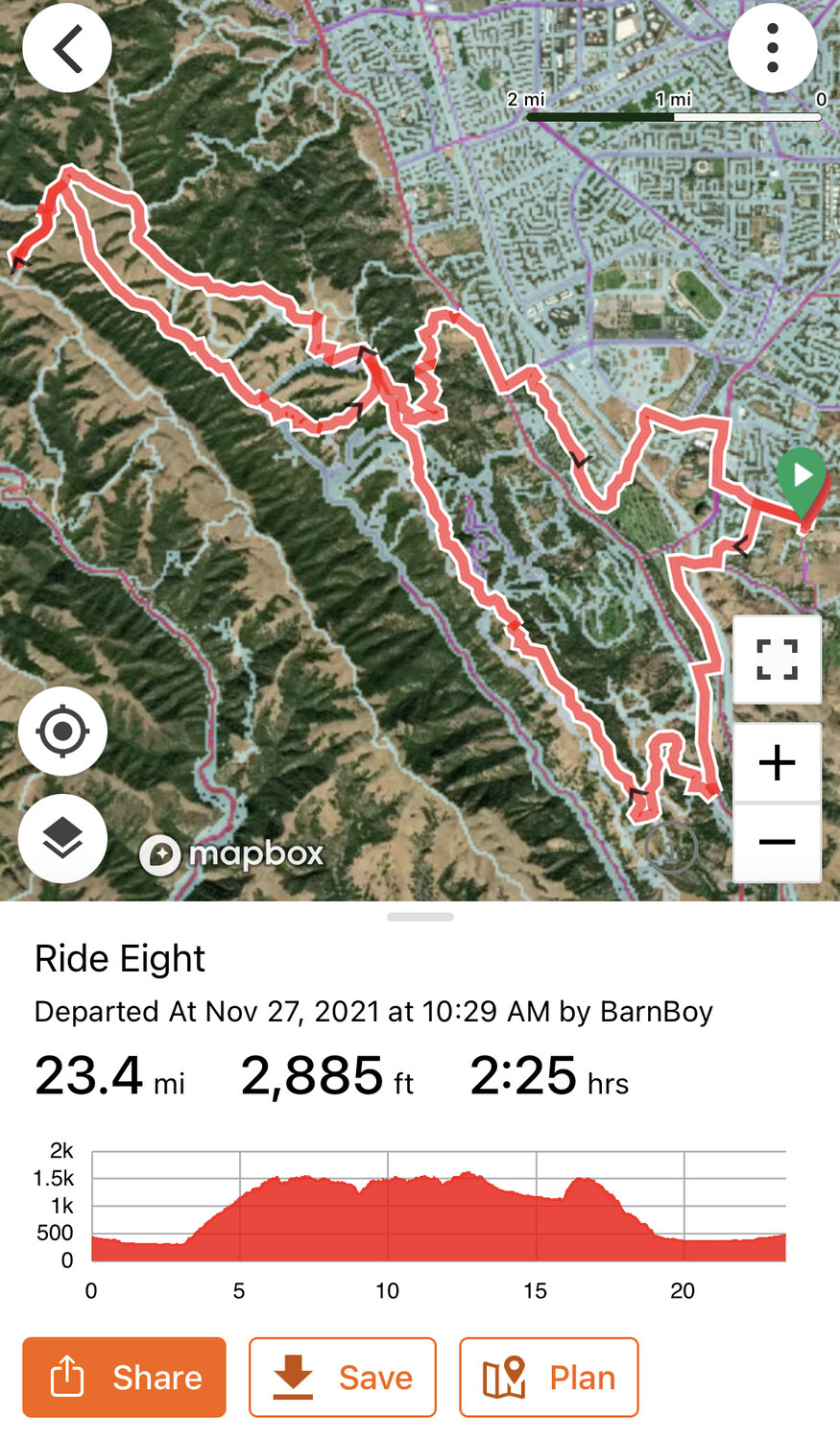
Task: Open the map layers selector
Action: point(62,838)
